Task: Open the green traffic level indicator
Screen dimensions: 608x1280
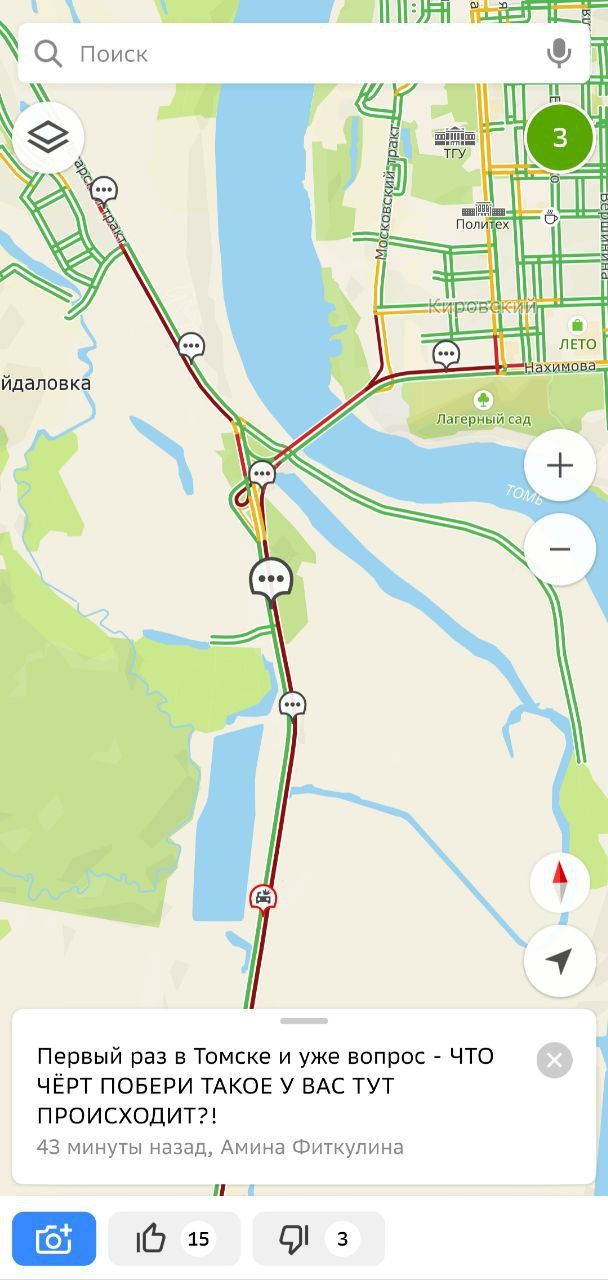Action: click(x=559, y=138)
